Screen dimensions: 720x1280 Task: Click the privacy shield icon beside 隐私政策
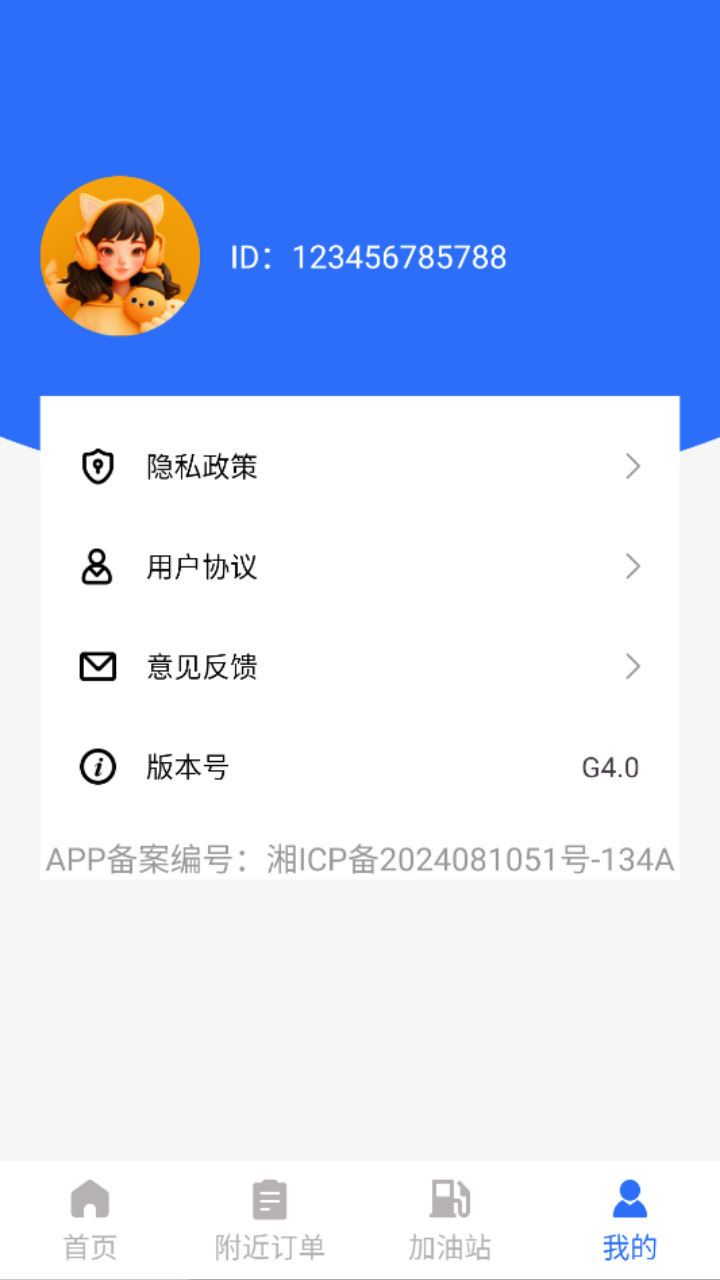[x=96, y=466]
